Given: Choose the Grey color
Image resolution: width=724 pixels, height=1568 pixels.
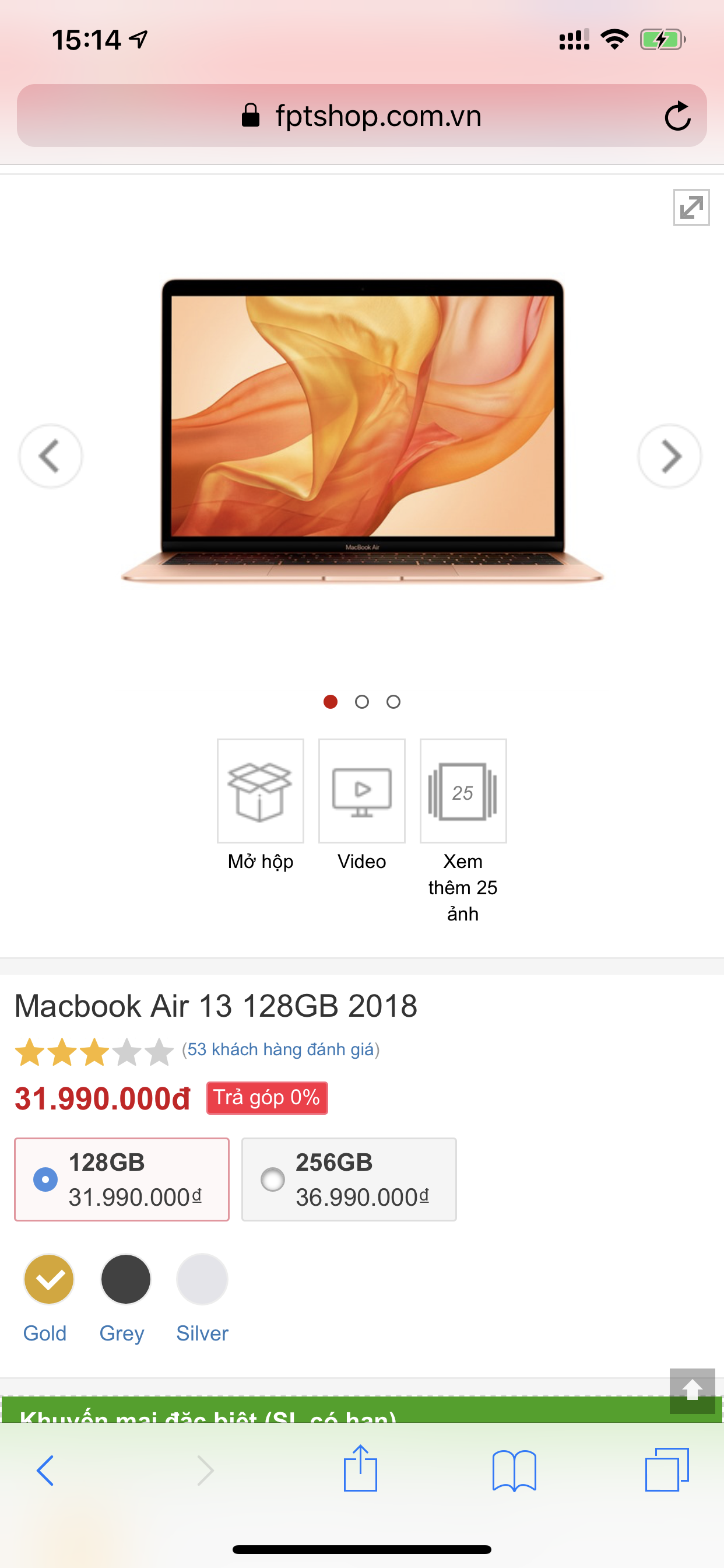Looking at the screenshot, I should click(x=125, y=1279).
